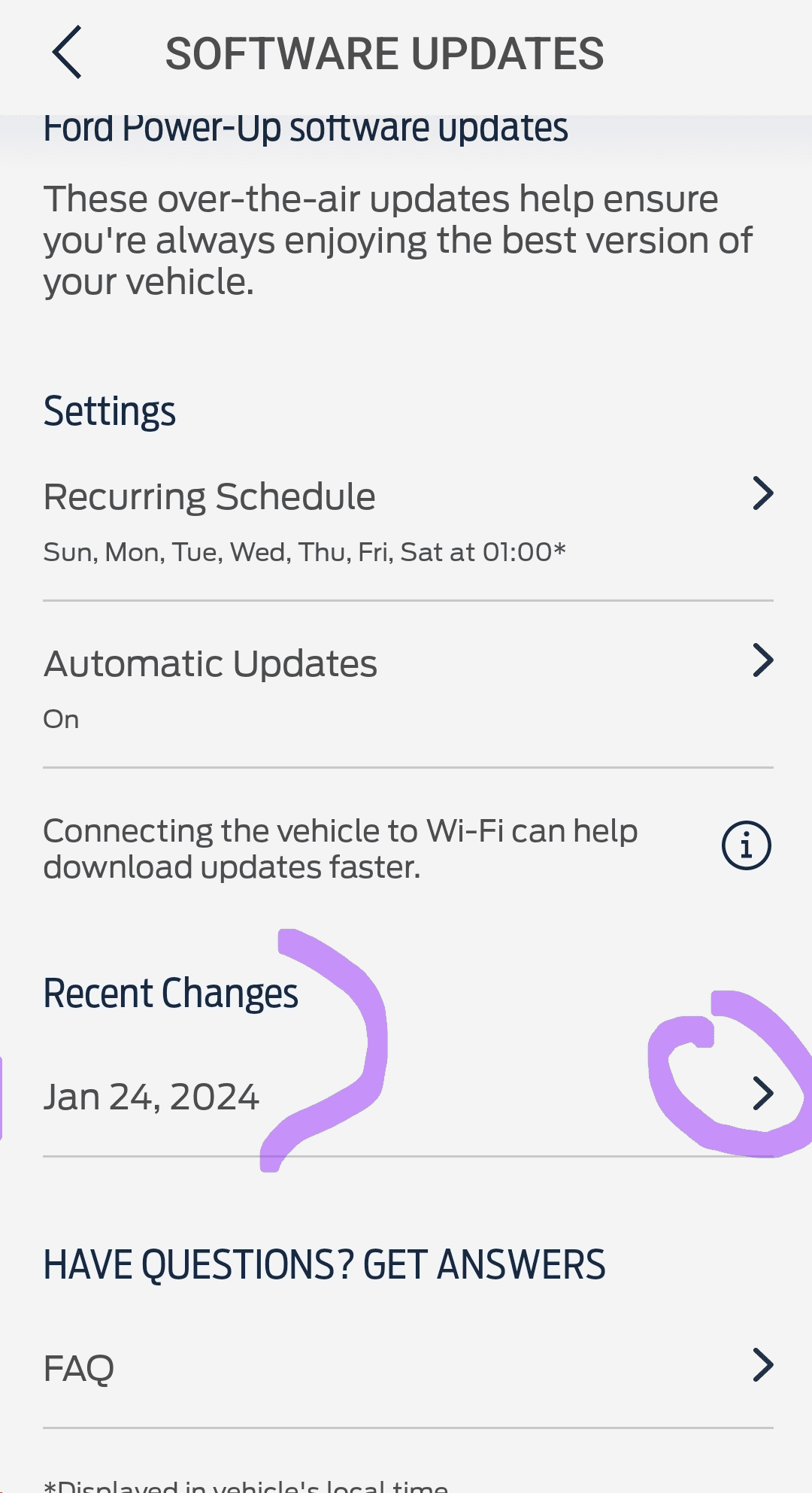Show Wi-Fi download info
This screenshot has width=812, height=1493.
(746, 846)
